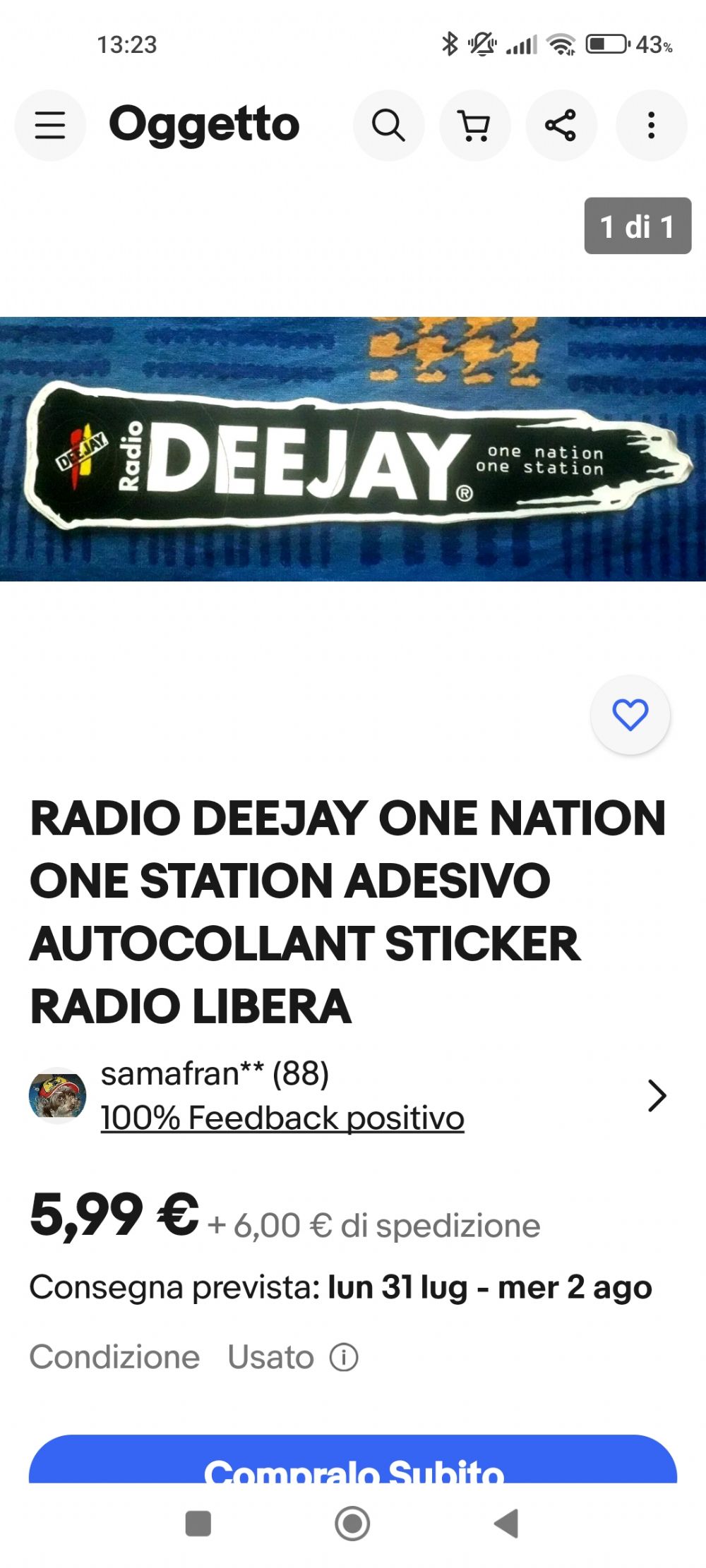View 100% Feedback positivo link
The image size is (706, 1568).
point(282,1118)
